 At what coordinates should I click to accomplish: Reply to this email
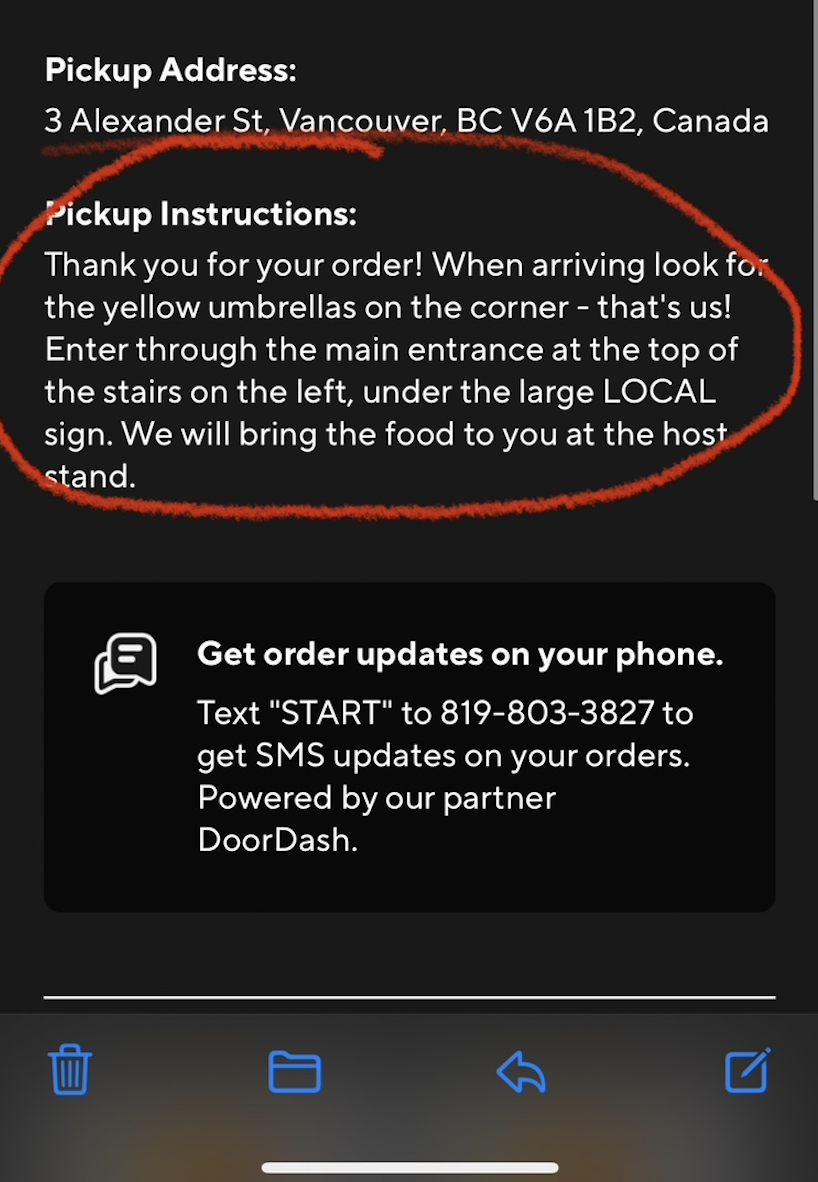[521, 1072]
